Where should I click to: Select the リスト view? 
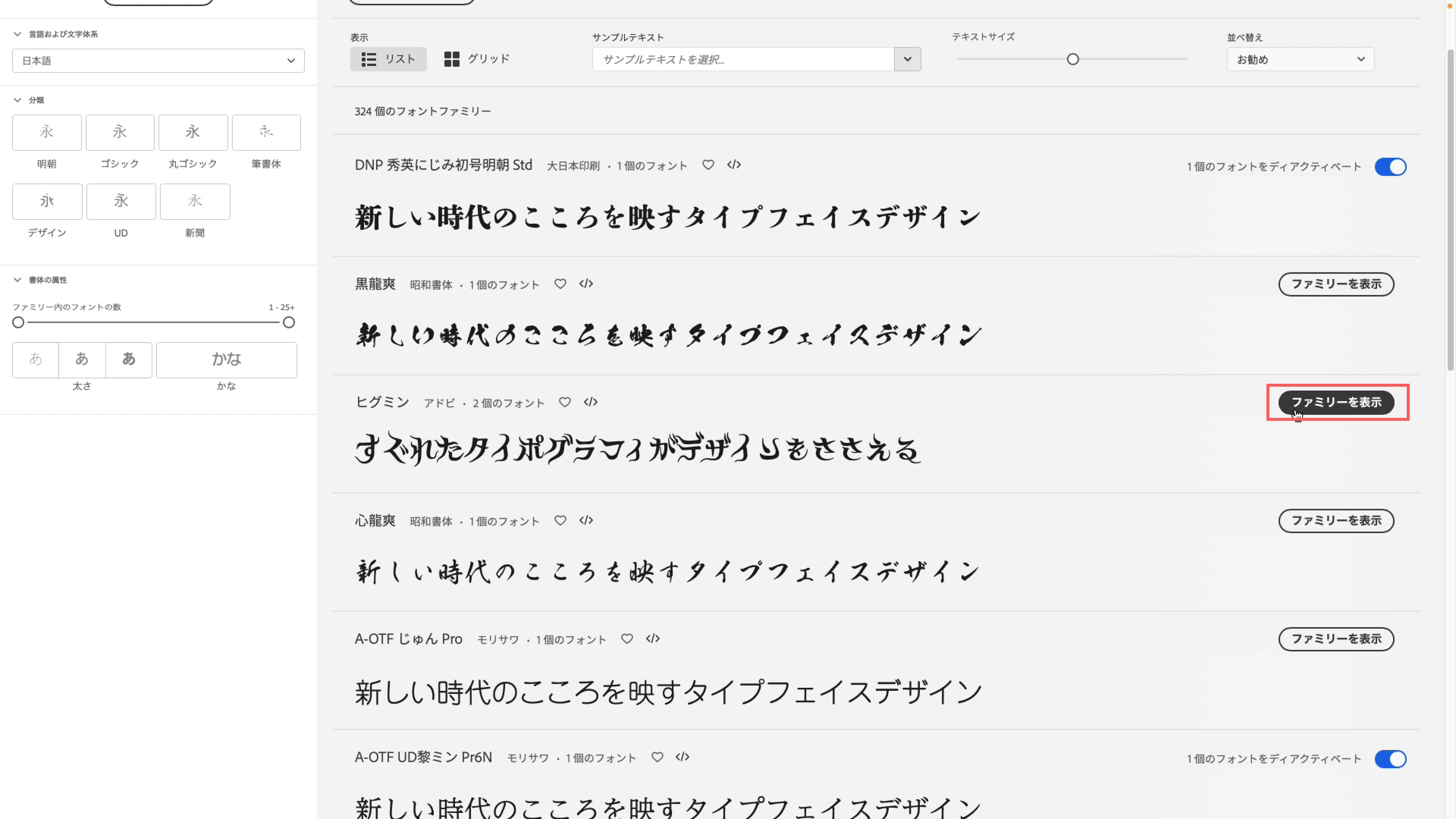[x=388, y=59]
